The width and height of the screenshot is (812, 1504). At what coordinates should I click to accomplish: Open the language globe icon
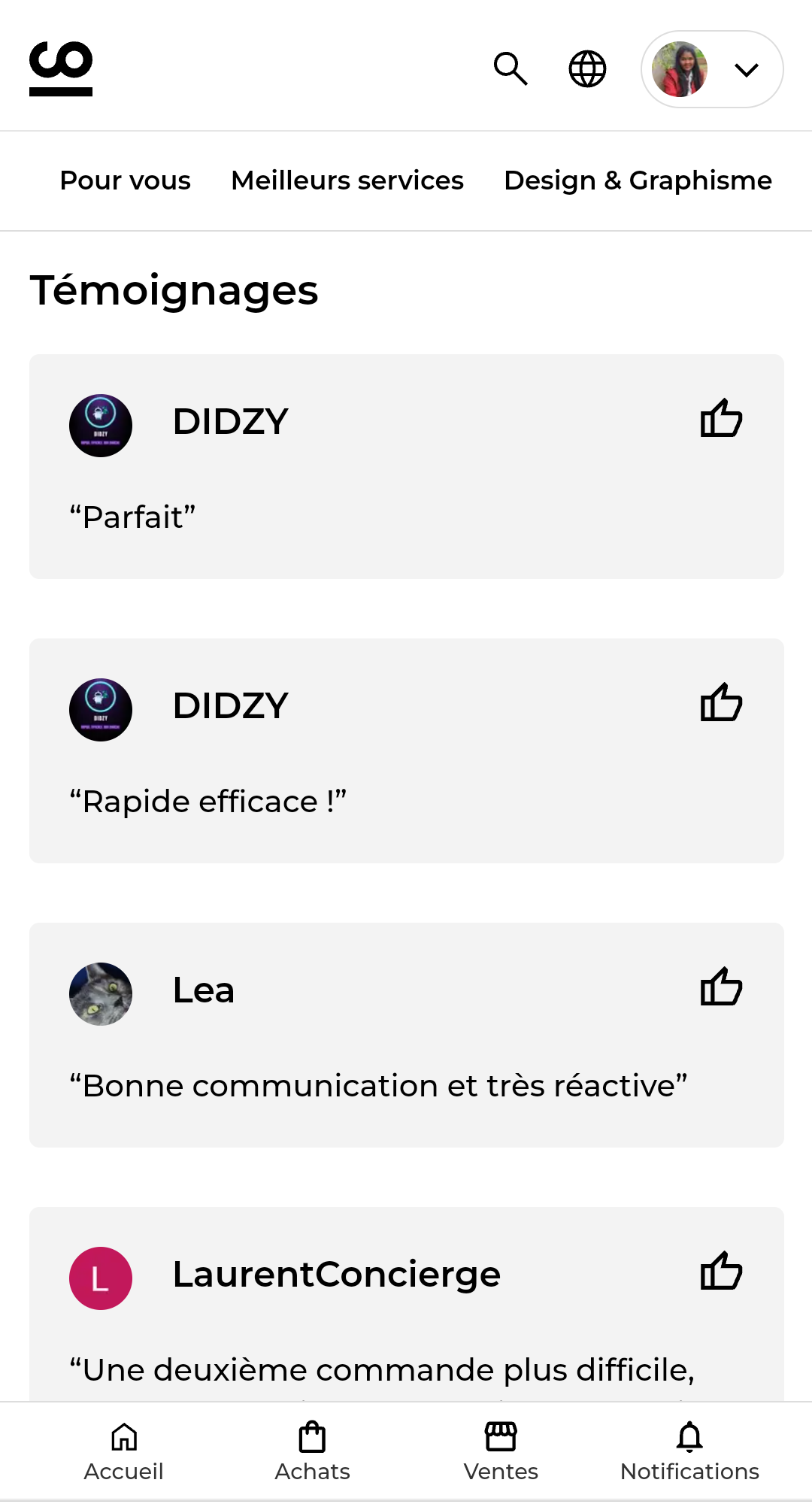[587, 69]
